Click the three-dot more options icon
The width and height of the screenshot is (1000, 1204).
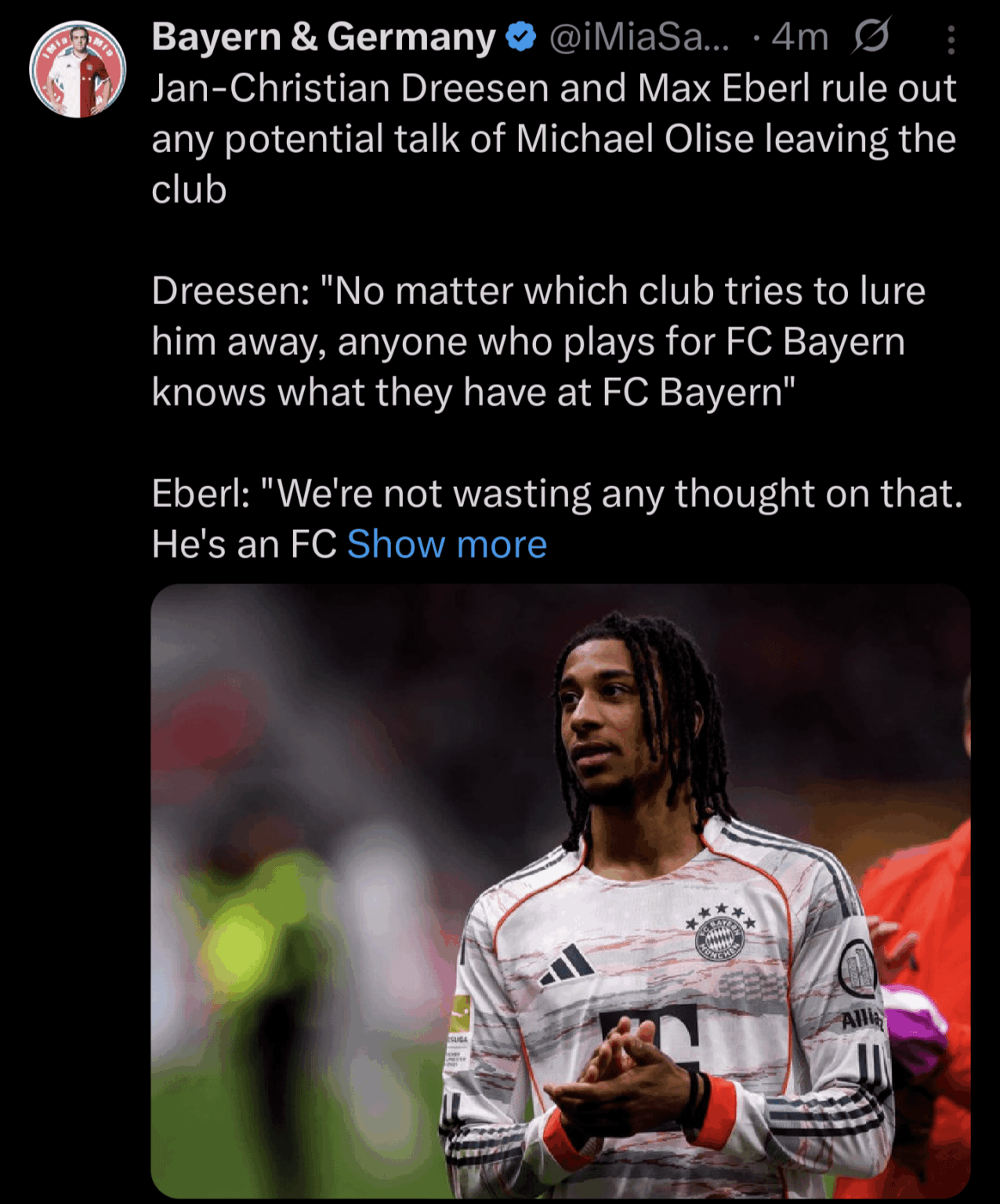coord(951,38)
